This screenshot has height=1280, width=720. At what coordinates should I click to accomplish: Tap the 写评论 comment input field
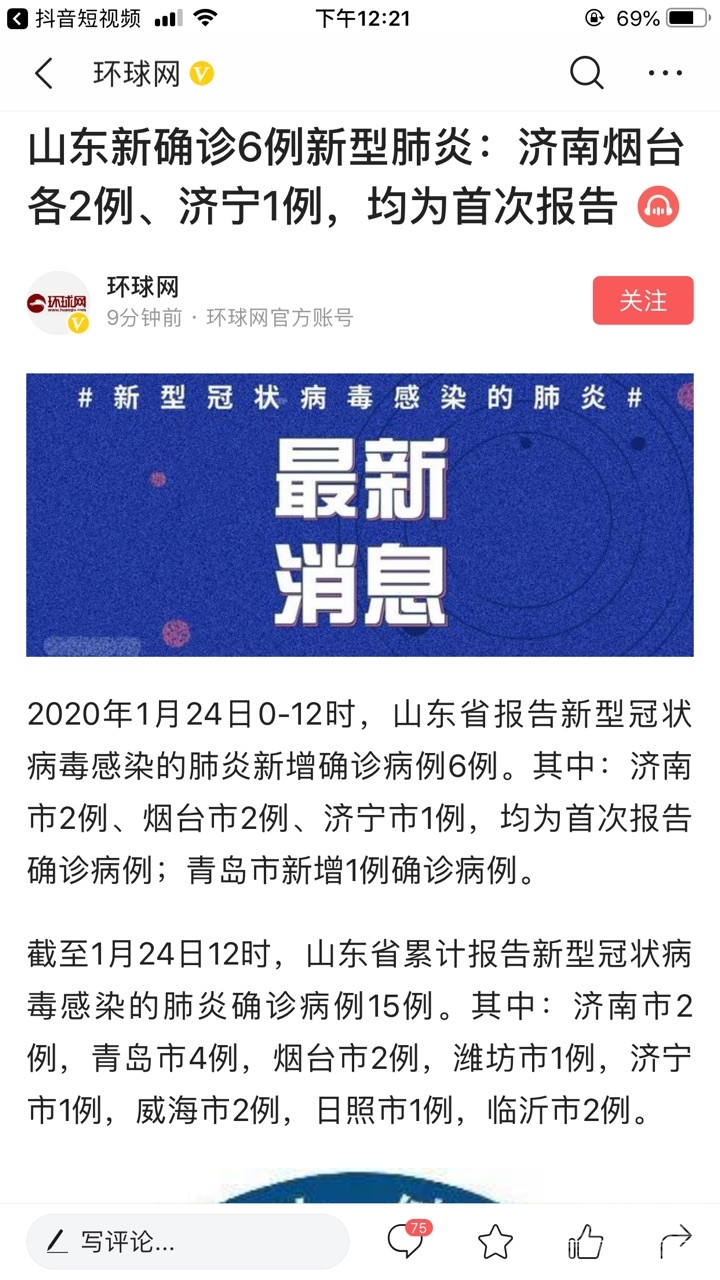click(188, 1242)
